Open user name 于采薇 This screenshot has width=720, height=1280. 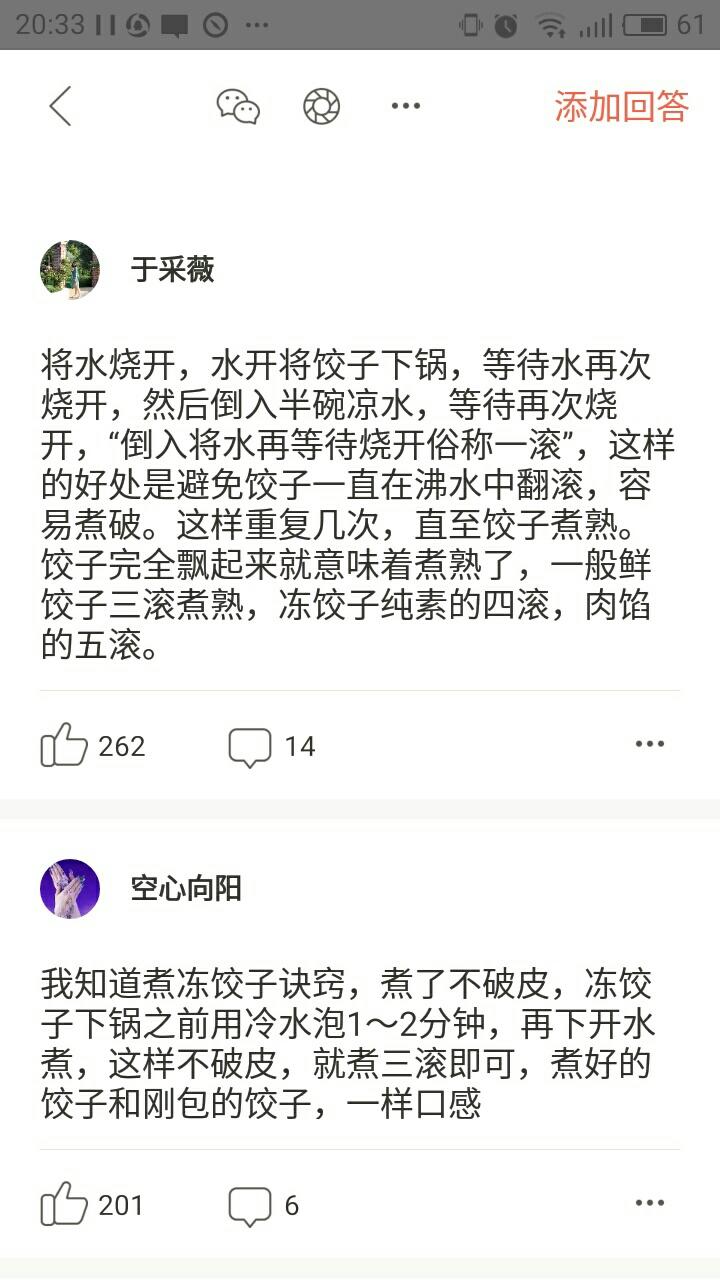(173, 270)
